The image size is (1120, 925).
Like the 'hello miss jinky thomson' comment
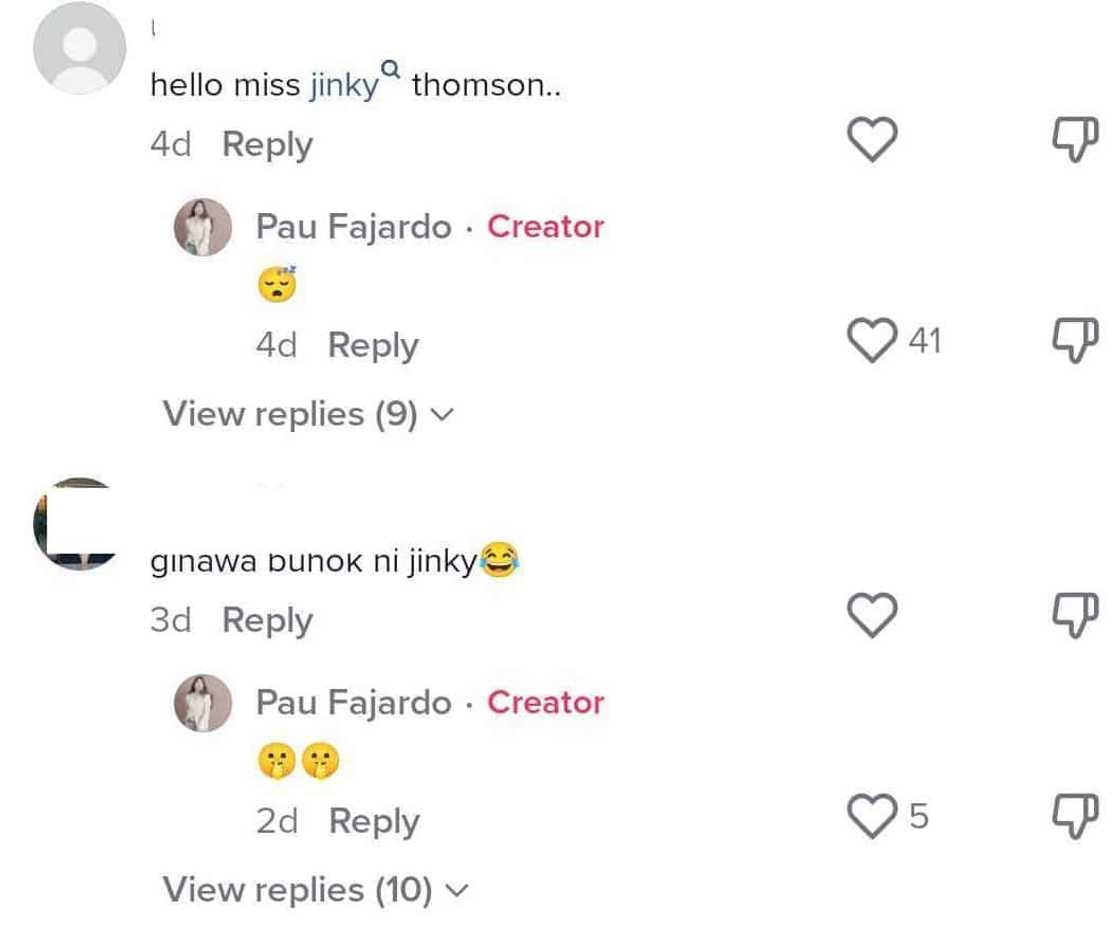[x=872, y=141]
